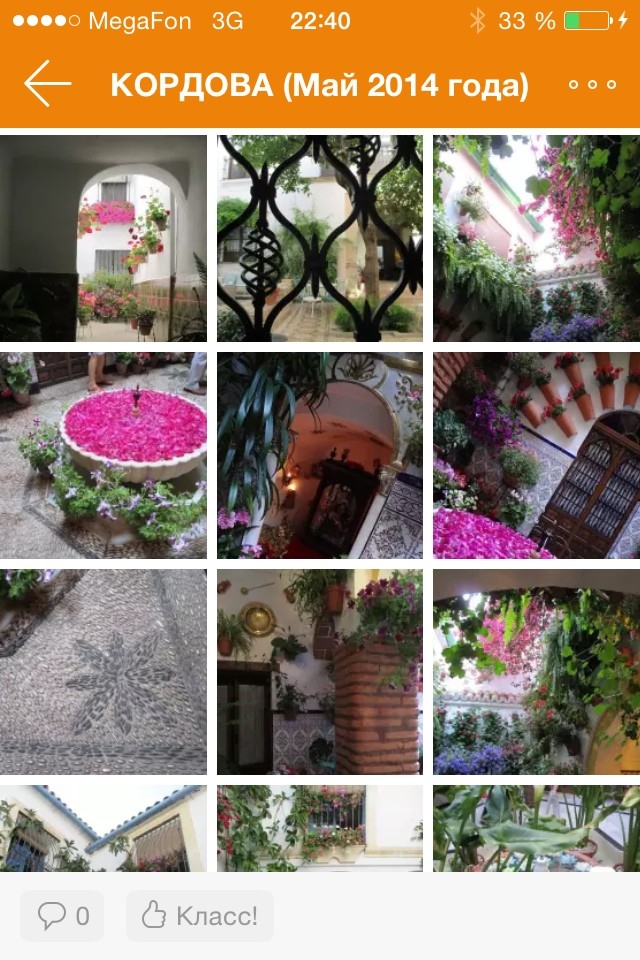640x960 pixels.
Task: Open photo of white archway with flowers
Action: [x=103, y=238]
